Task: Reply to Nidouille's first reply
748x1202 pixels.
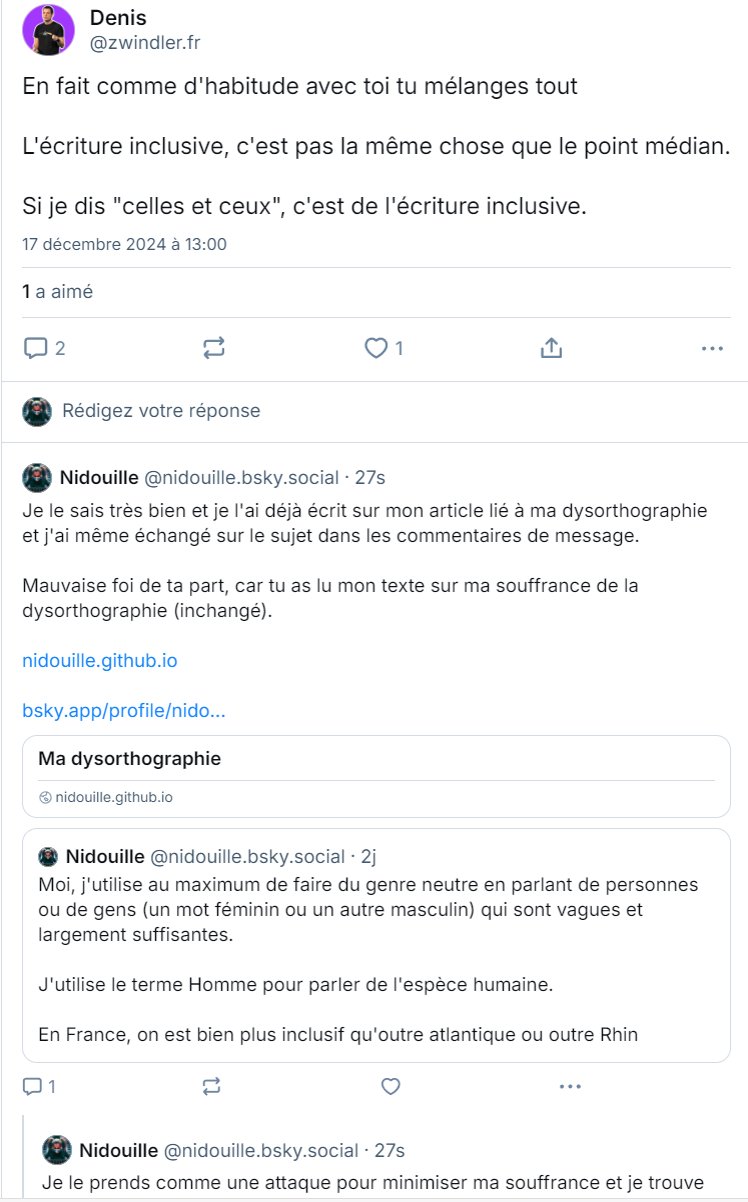Action: pos(33,1086)
